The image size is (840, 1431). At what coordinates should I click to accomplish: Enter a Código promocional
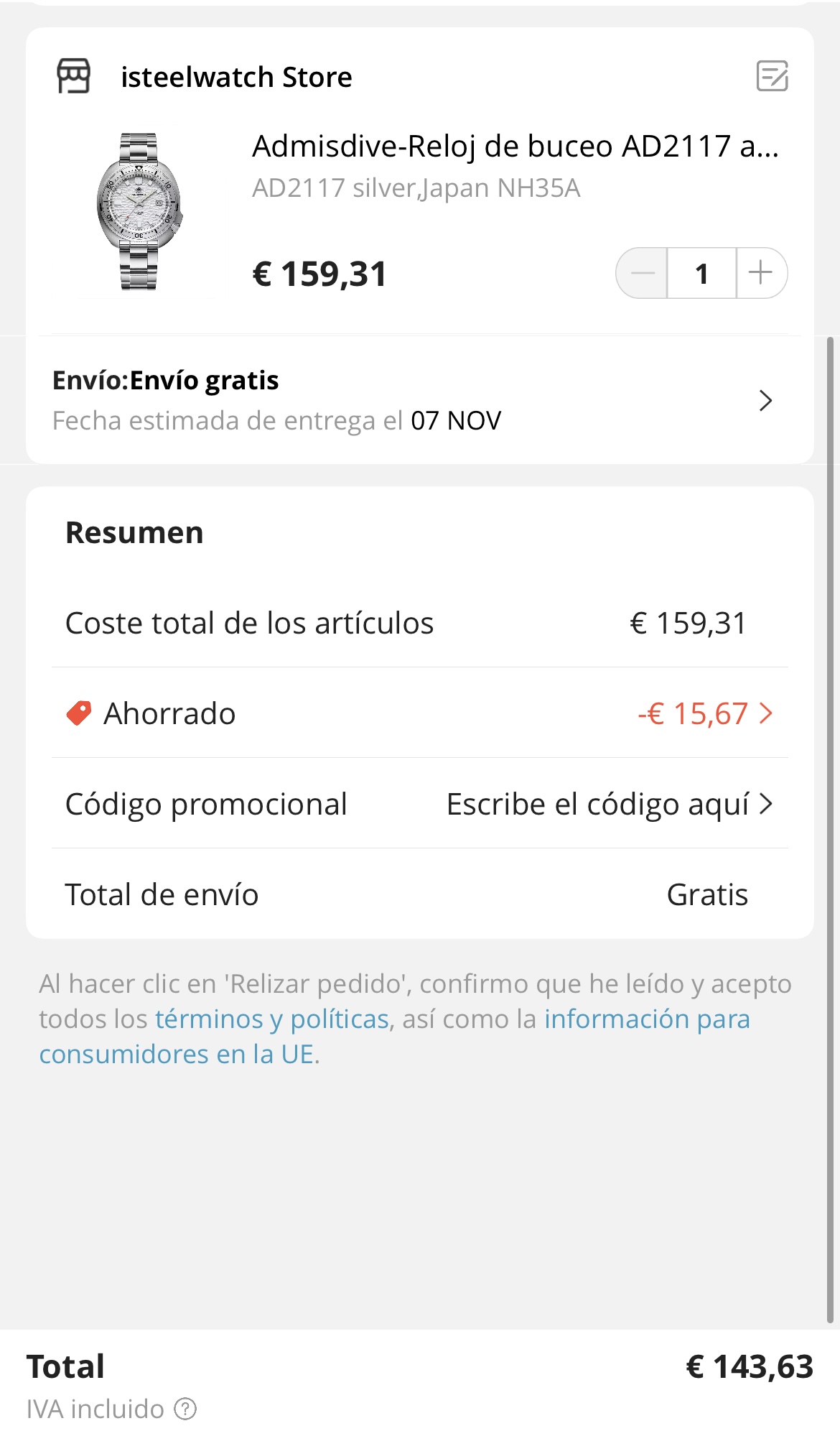tap(420, 804)
